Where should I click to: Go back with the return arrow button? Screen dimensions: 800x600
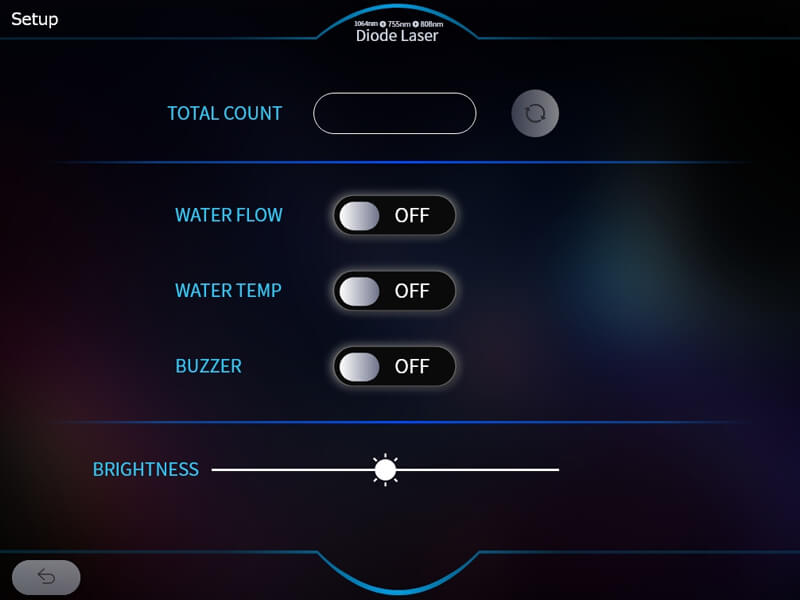click(x=46, y=576)
